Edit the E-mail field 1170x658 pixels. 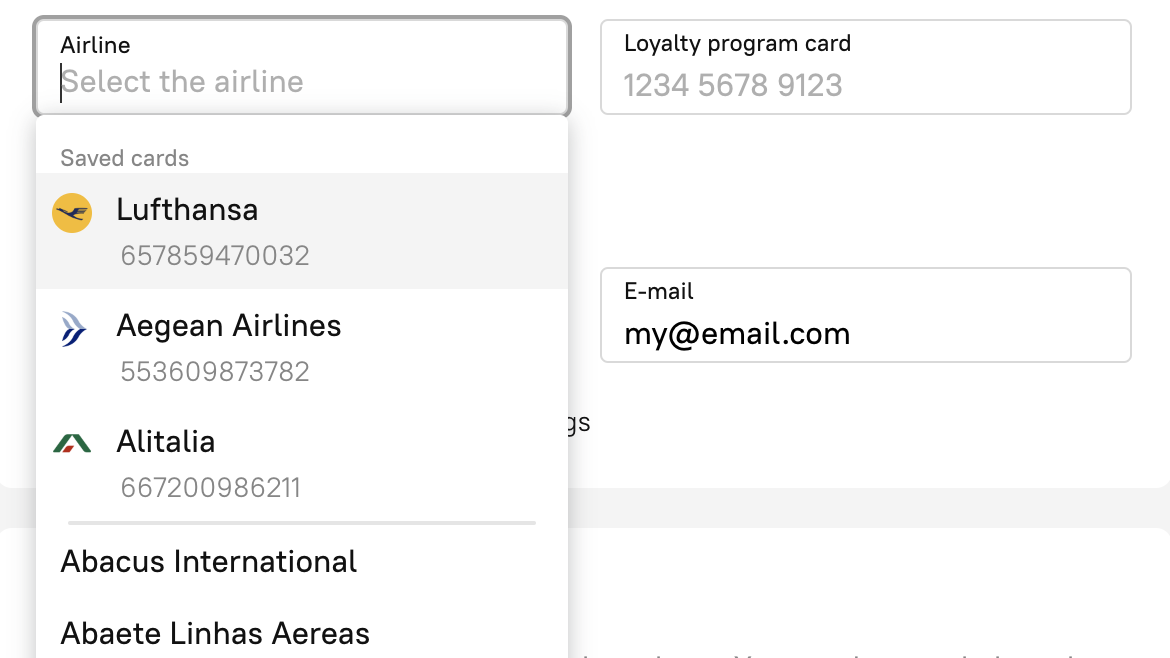pos(865,333)
